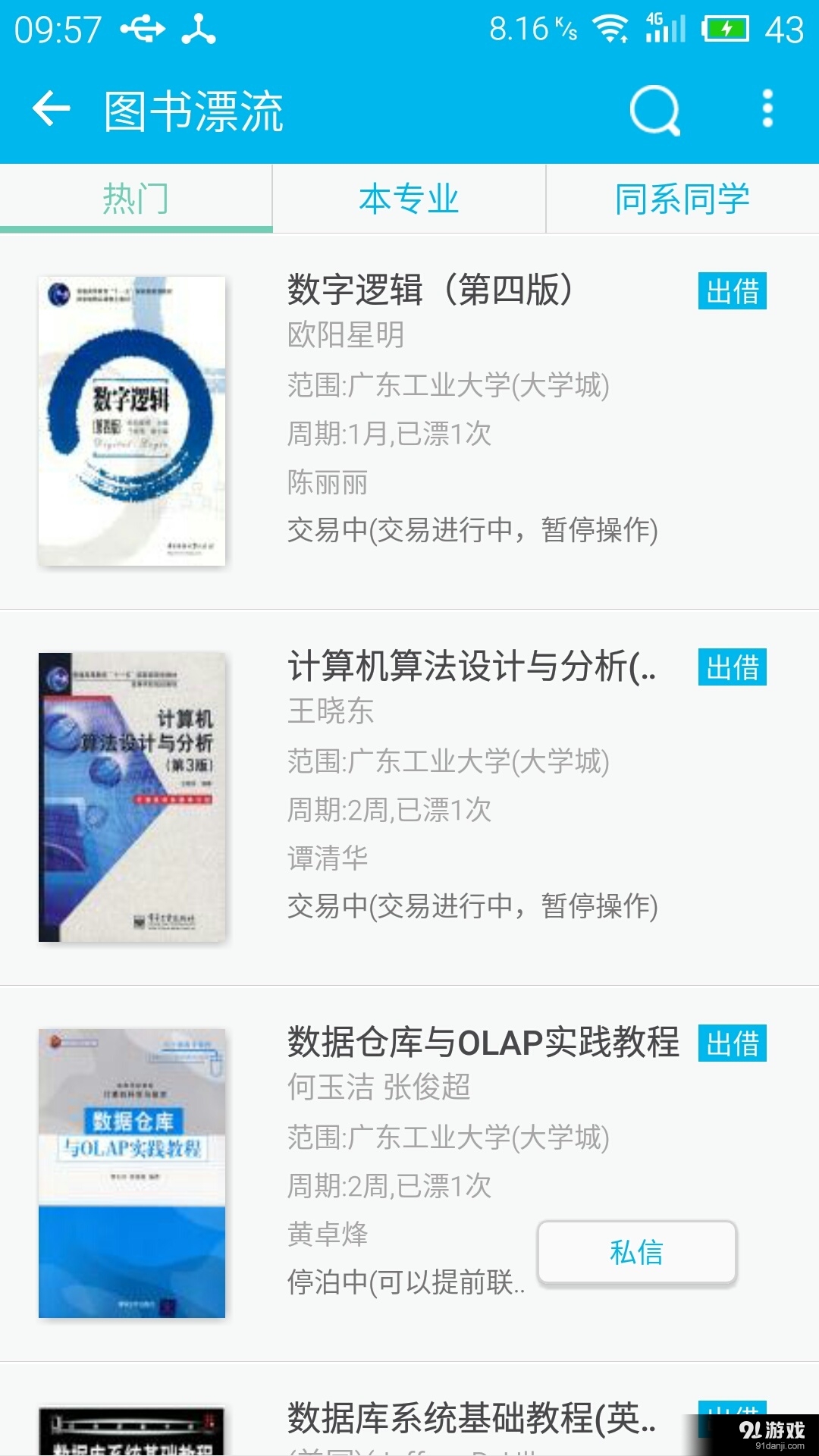Tap author name 王晓东

tap(330, 711)
